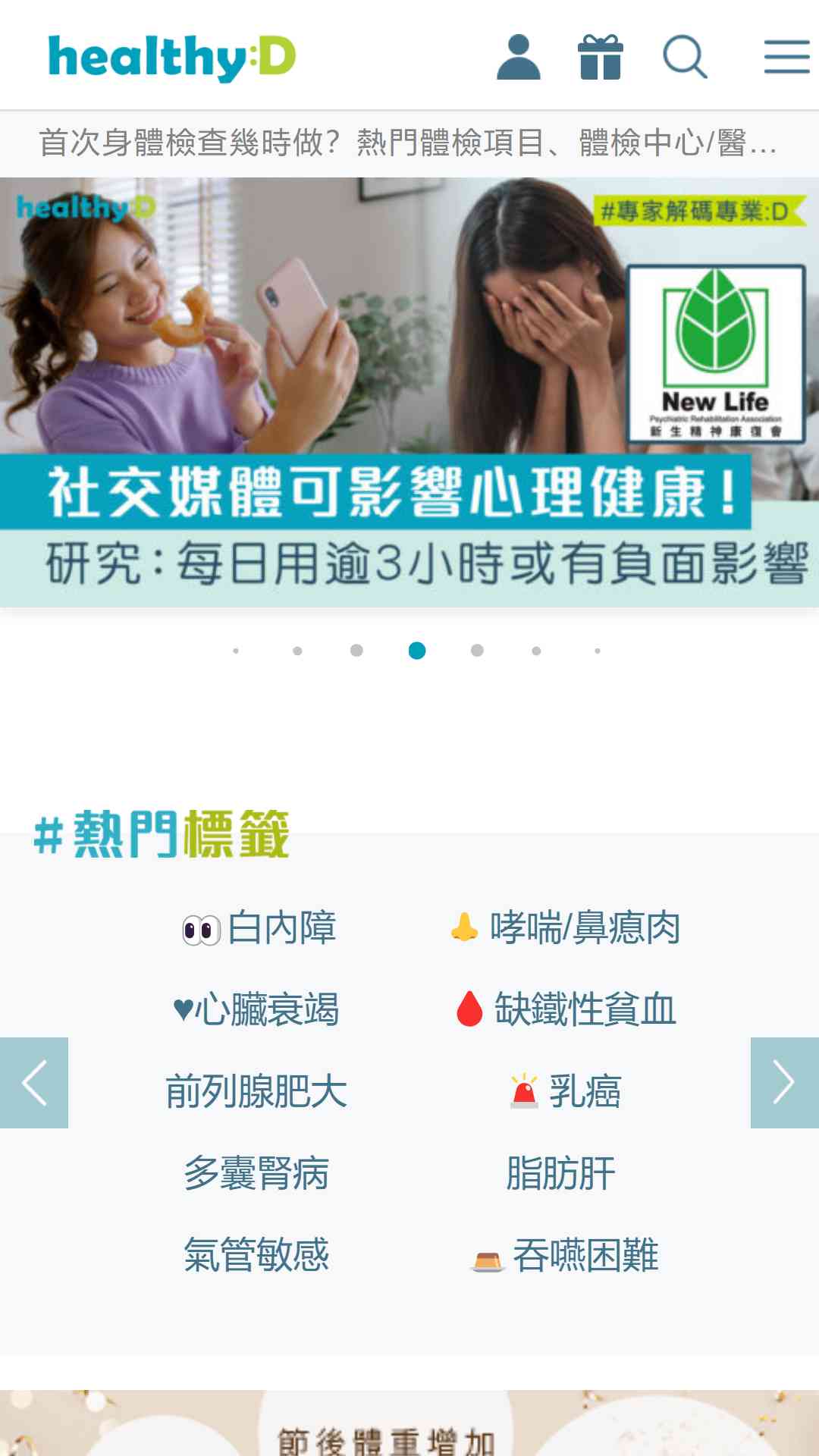The image size is (819, 1456).
Task: Open the 吞嚥困難 tag
Action: tap(564, 1256)
